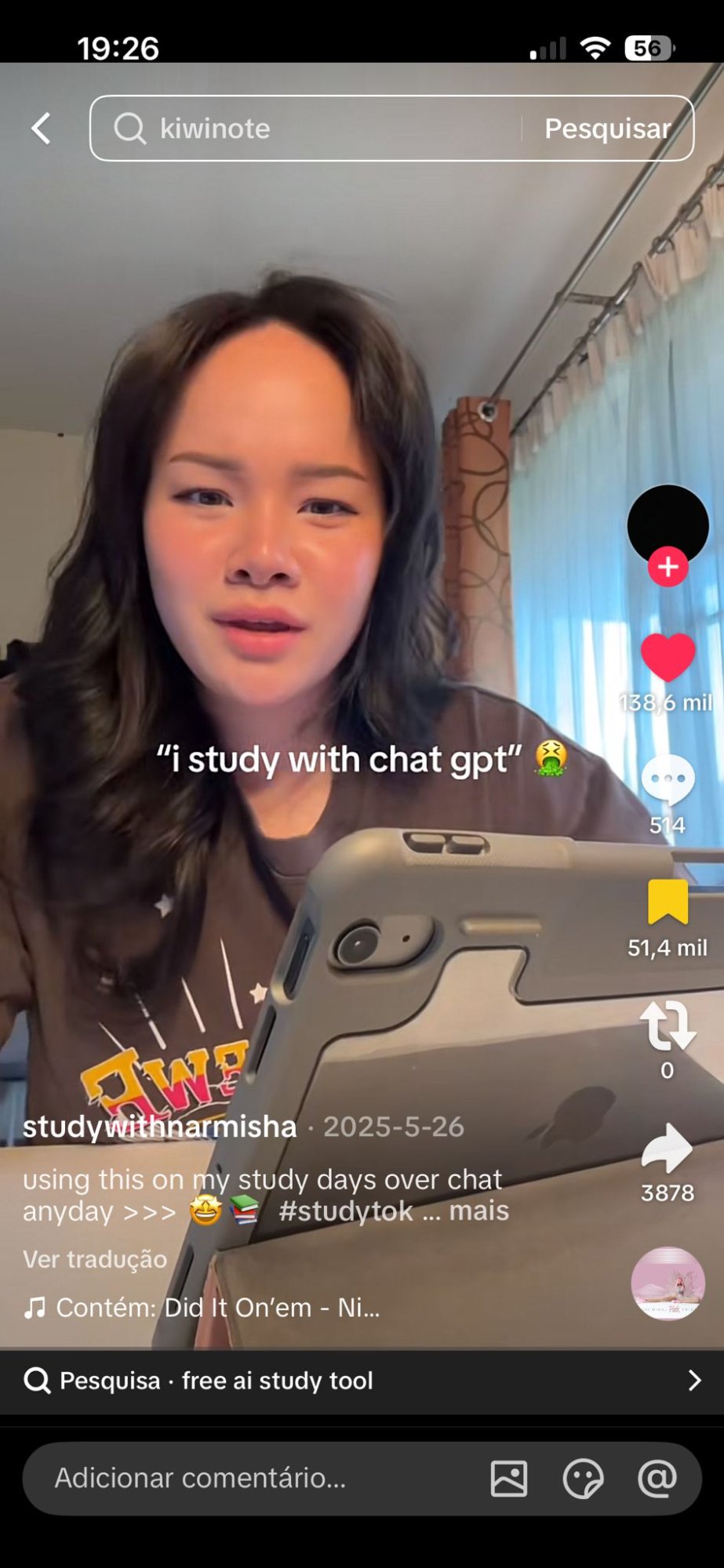This screenshot has height=1568, width=724.
Task: Mention someone with the @ icon
Action: [x=657, y=1479]
